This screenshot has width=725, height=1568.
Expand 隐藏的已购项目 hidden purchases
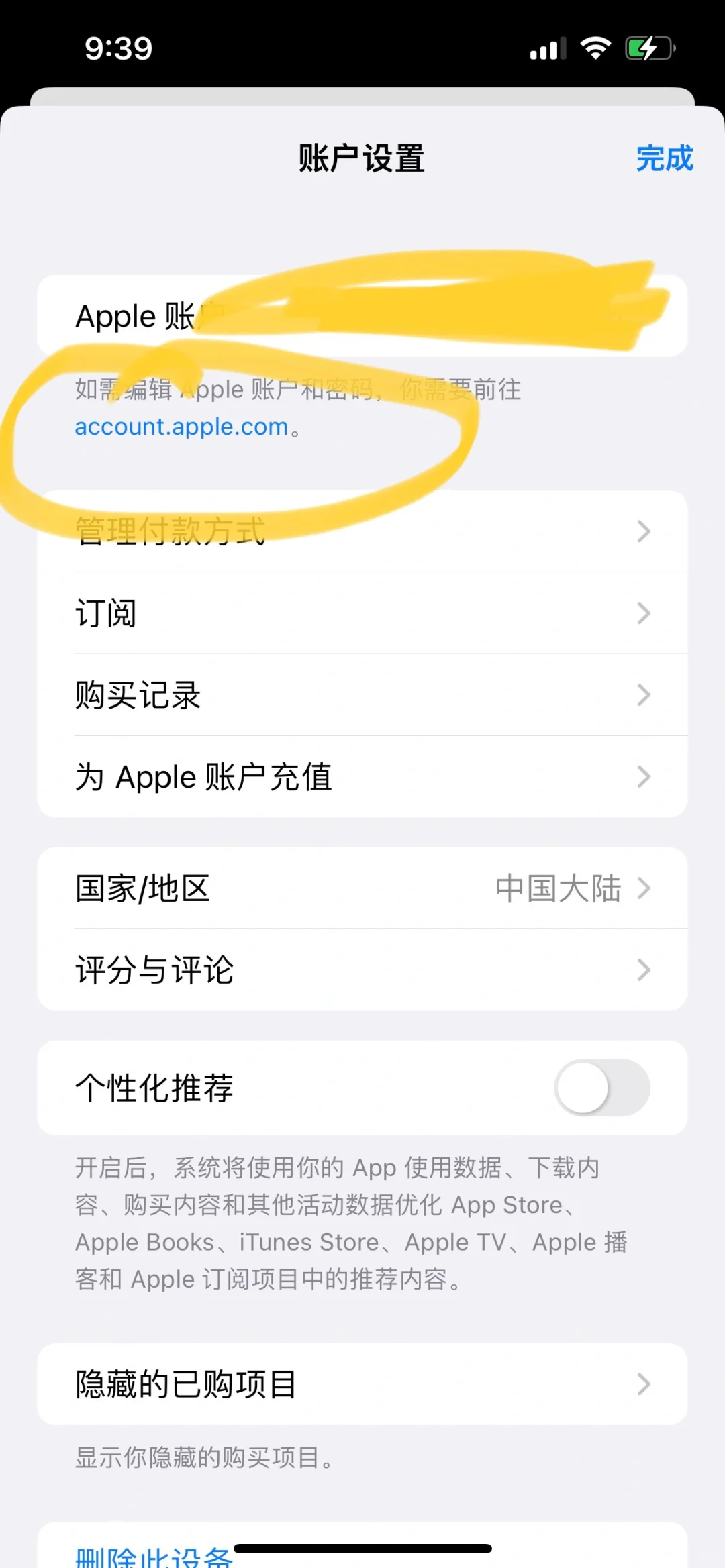click(x=362, y=1384)
